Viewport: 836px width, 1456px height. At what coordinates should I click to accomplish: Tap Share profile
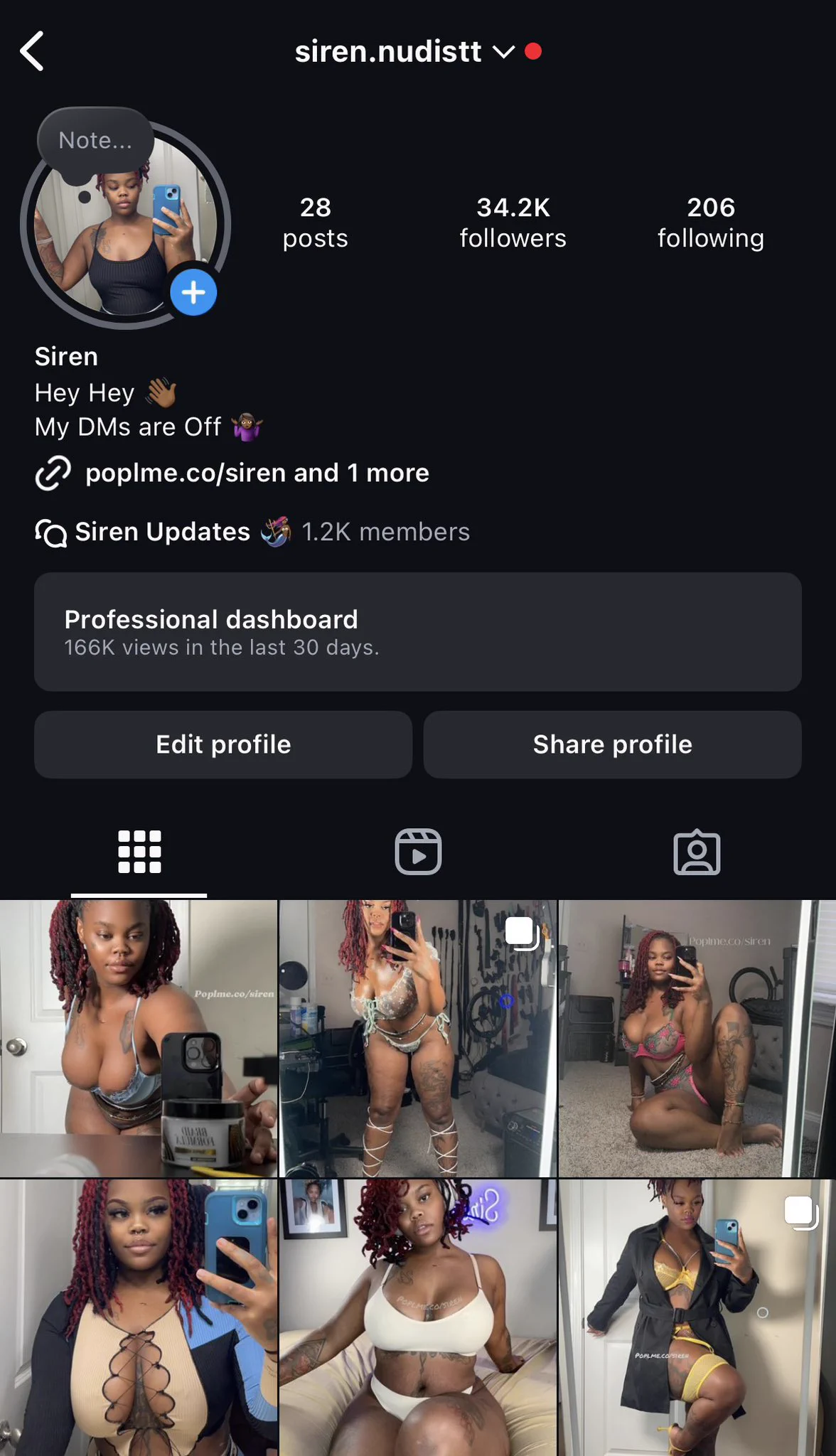[x=612, y=744]
